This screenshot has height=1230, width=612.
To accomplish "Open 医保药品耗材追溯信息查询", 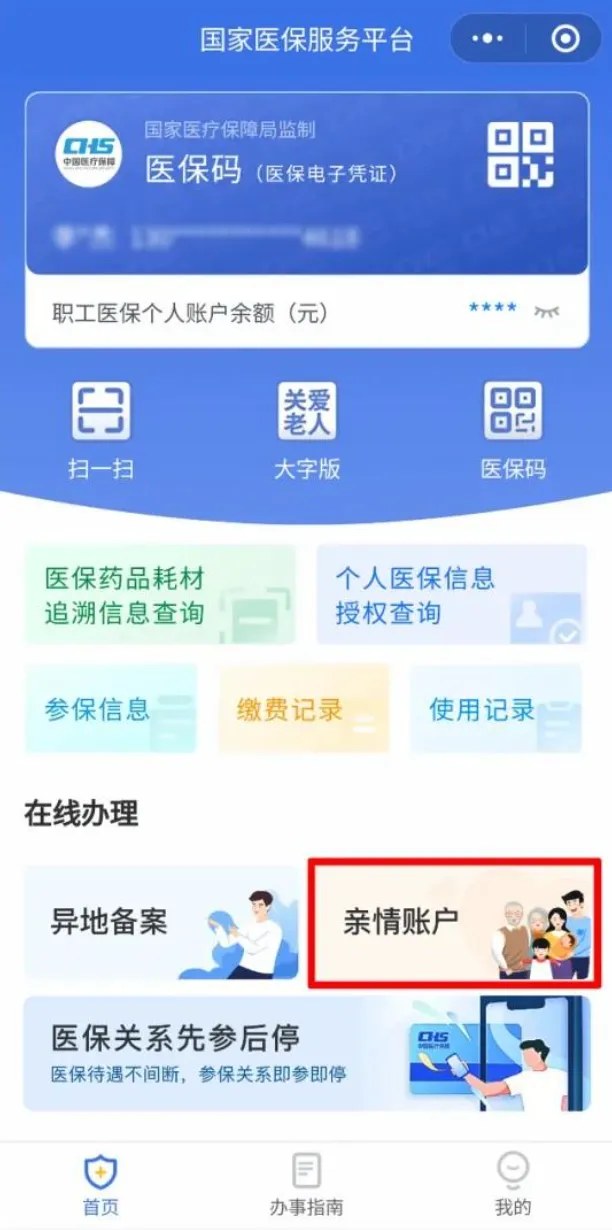I will click(160, 595).
